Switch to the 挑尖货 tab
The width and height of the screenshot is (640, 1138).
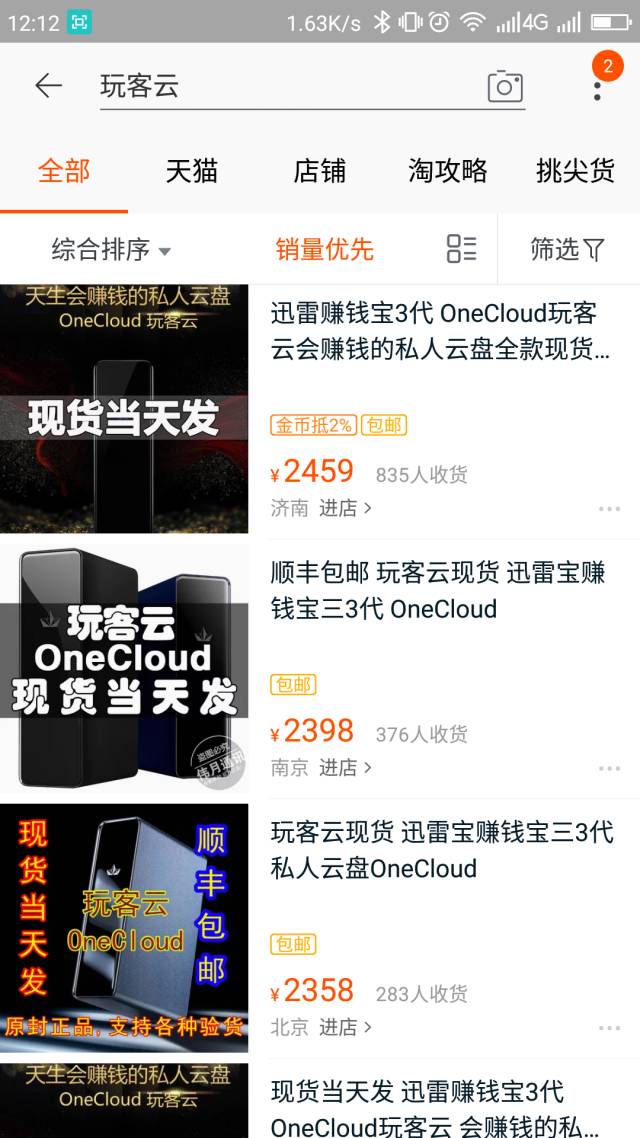tap(575, 171)
